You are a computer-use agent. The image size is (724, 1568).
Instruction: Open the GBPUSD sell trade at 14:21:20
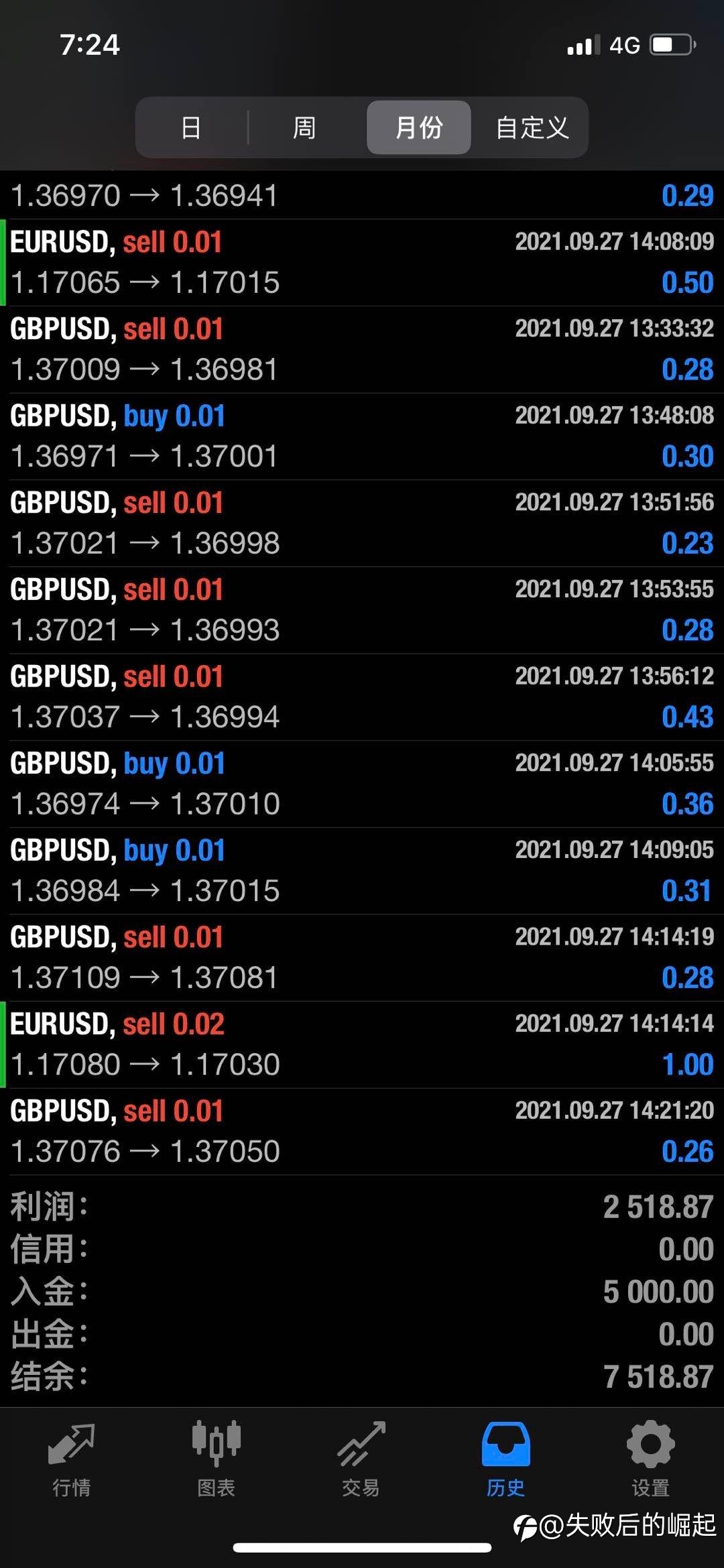tap(362, 1132)
